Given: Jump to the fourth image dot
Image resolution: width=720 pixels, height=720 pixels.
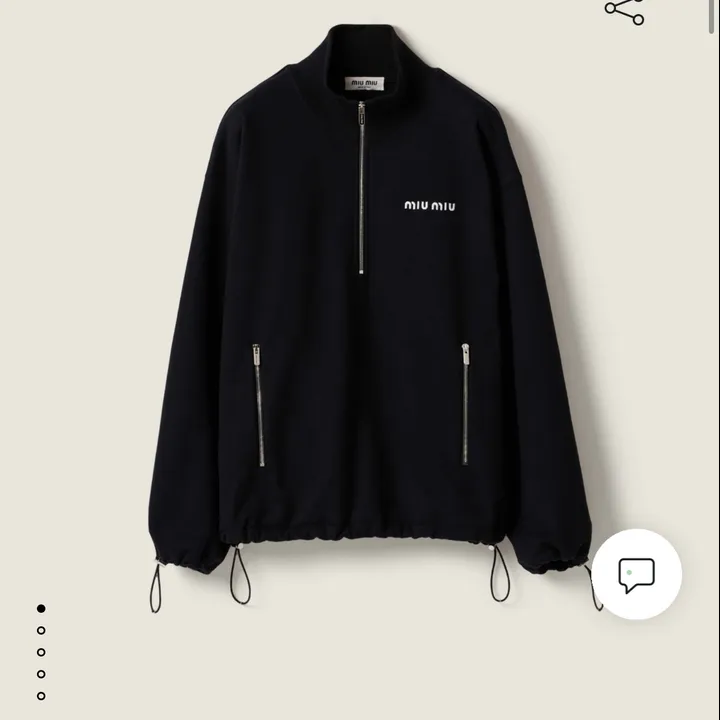Looking at the screenshot, I should click(41, 674).
